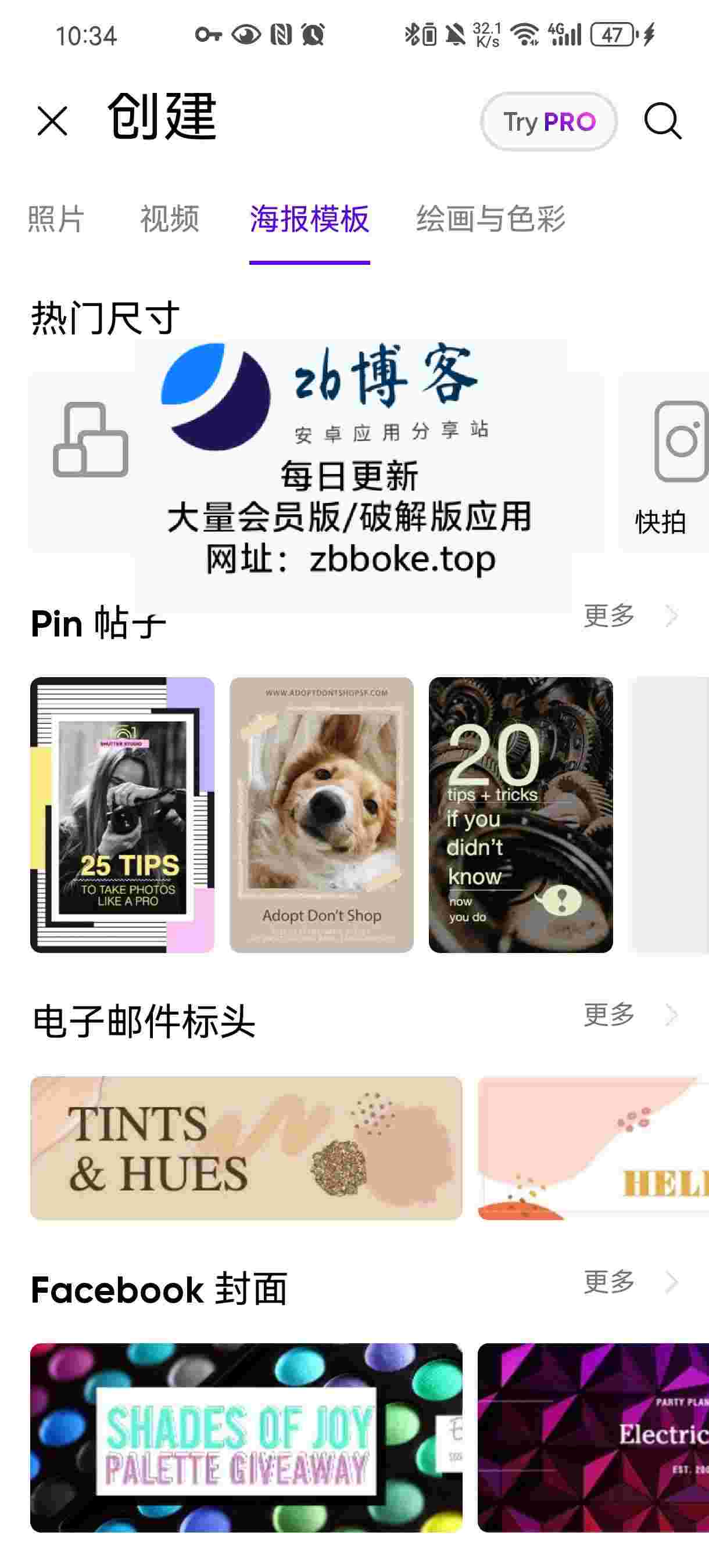Open the 25 TIPS photo template

tap(123, 814)
